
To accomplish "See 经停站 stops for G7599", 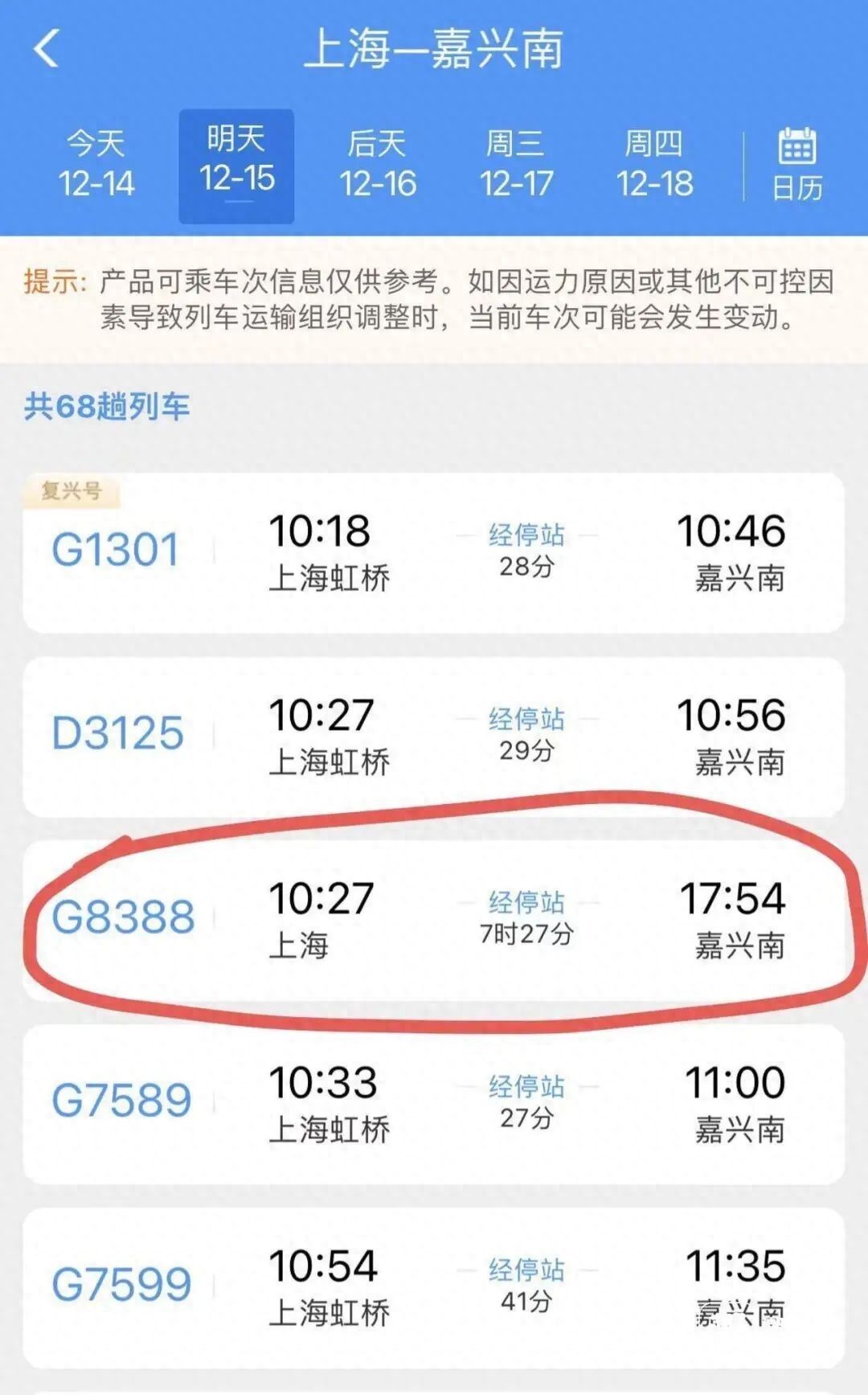I will click(x=526, y=1270).
